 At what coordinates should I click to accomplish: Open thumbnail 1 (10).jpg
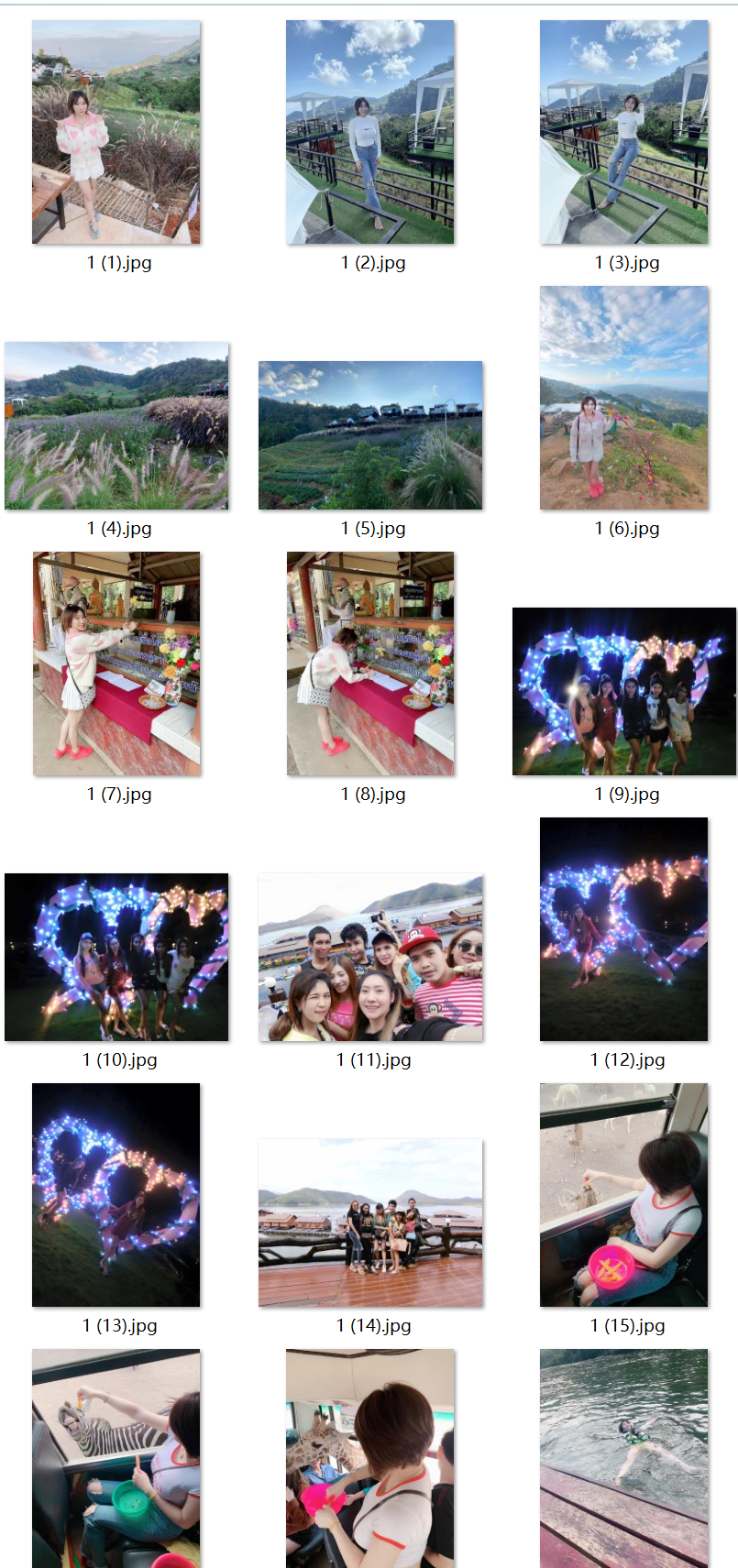(x=116, y=957)
